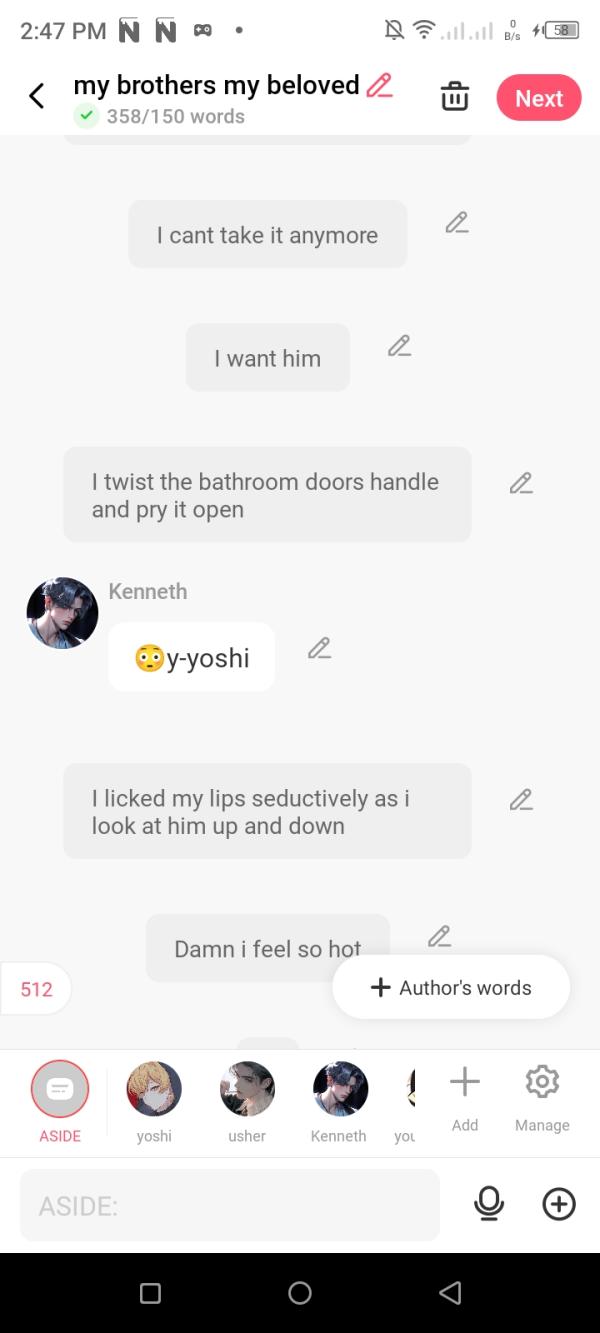This screenshot has height=1333, width=600.
Task: Edit the 'I cant take it anymore' line
Action: (x=457, y=223)
